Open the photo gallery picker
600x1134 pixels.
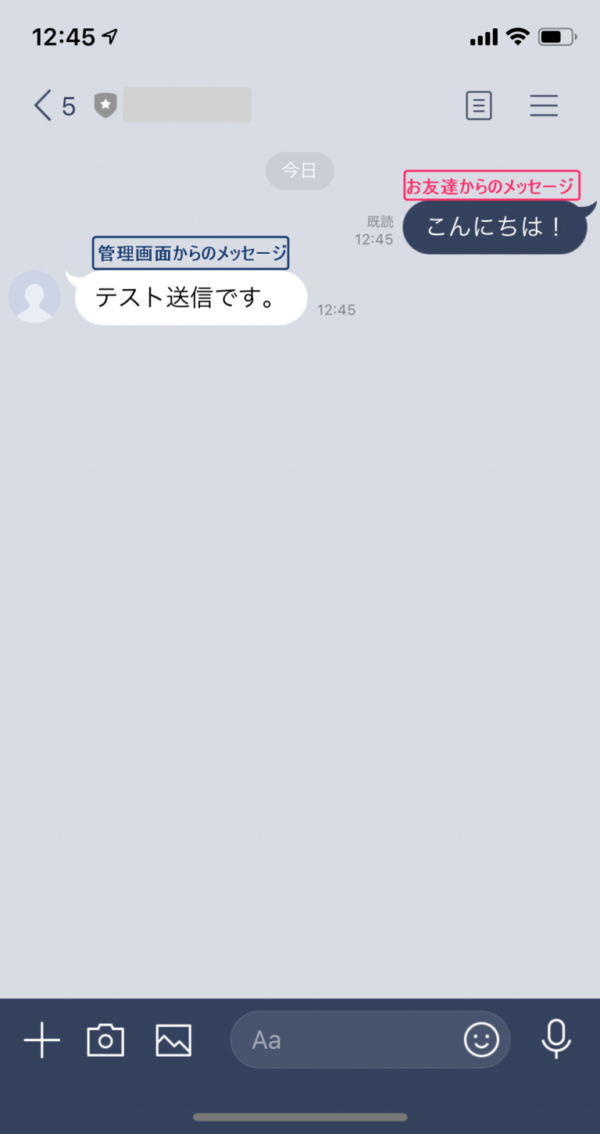(173, 1041)
